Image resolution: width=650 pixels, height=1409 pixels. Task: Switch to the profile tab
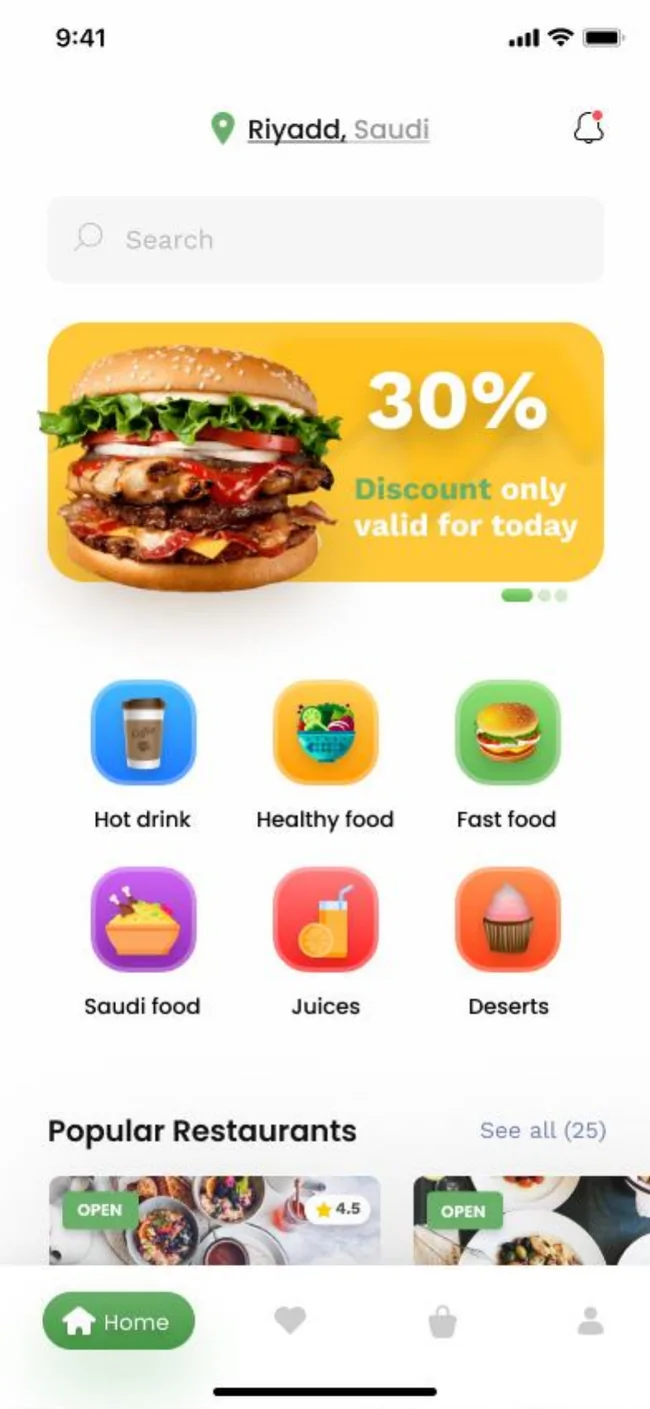click(591, 1321)
